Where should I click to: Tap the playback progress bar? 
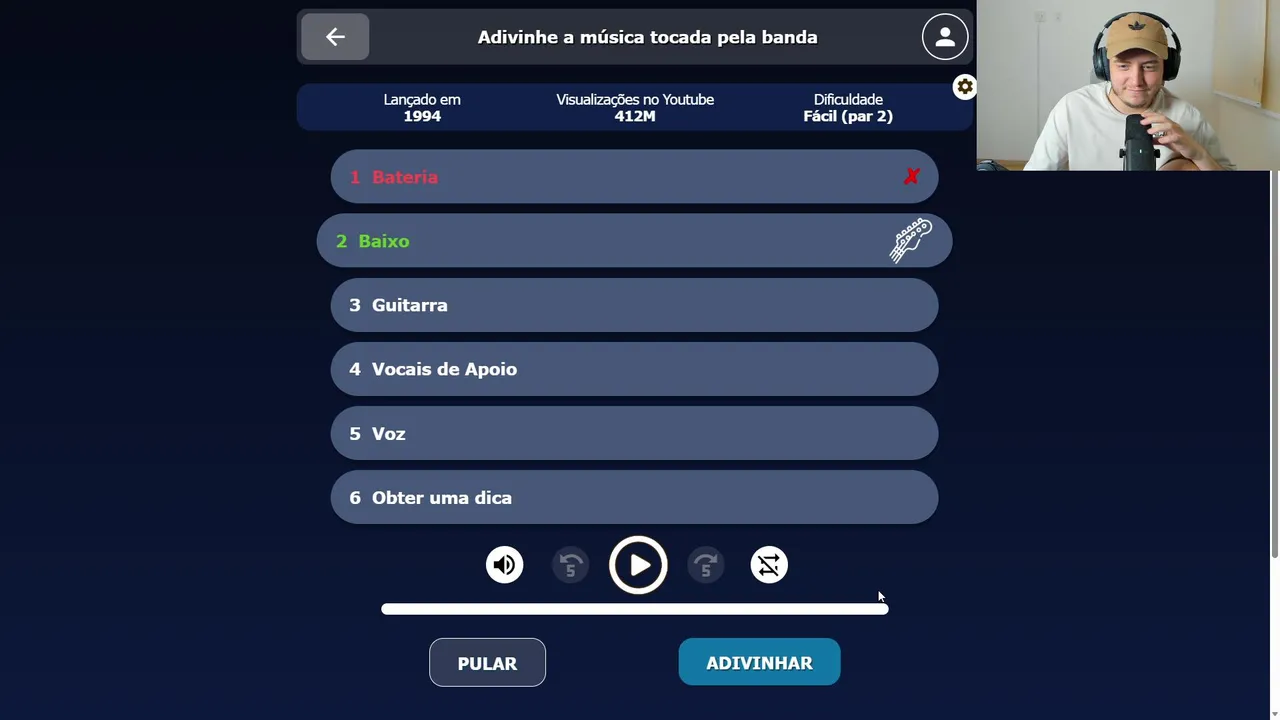pyautogui.click(x=634, y=609)
